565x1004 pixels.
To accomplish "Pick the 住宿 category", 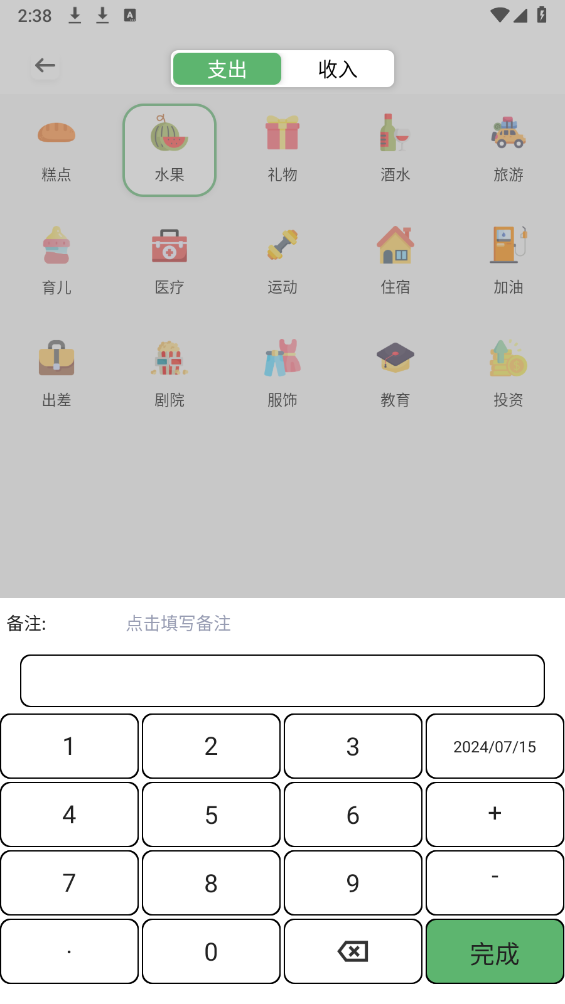I will click(x=395, y=261).
